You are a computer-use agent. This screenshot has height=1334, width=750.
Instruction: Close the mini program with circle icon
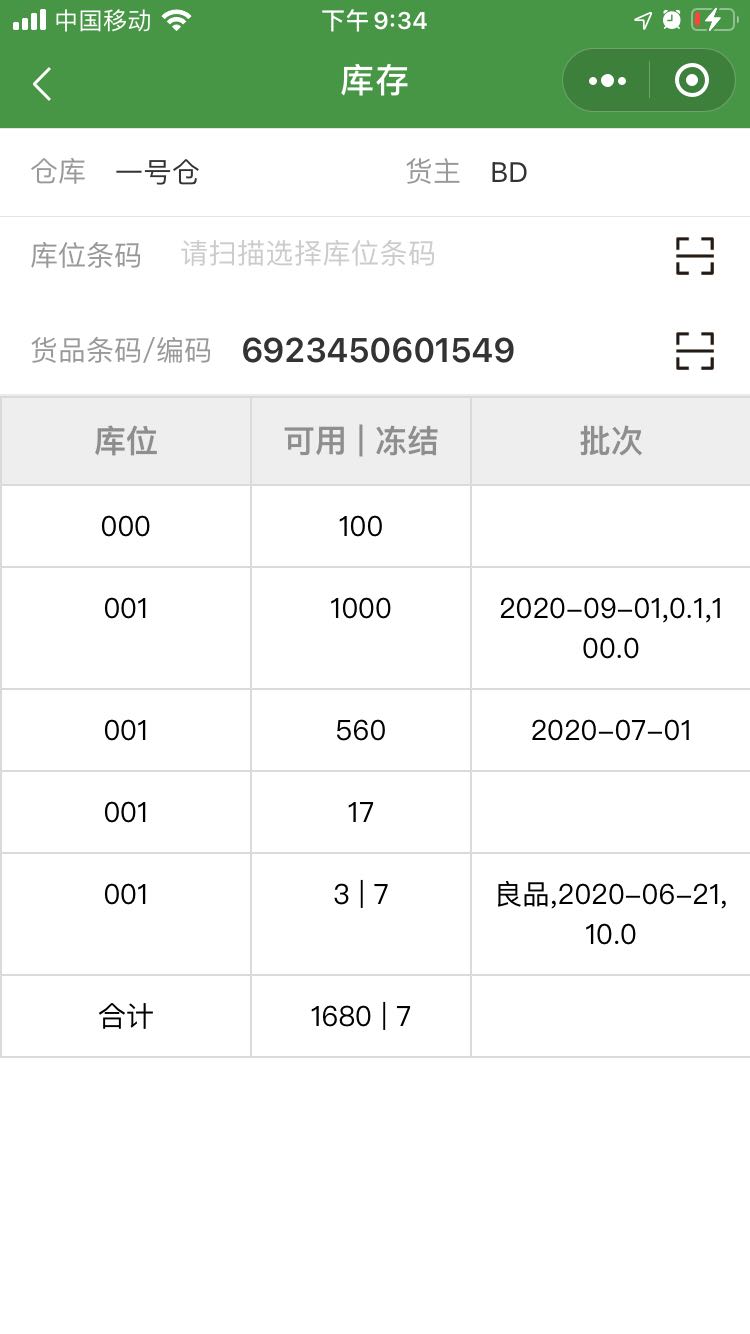692,81
